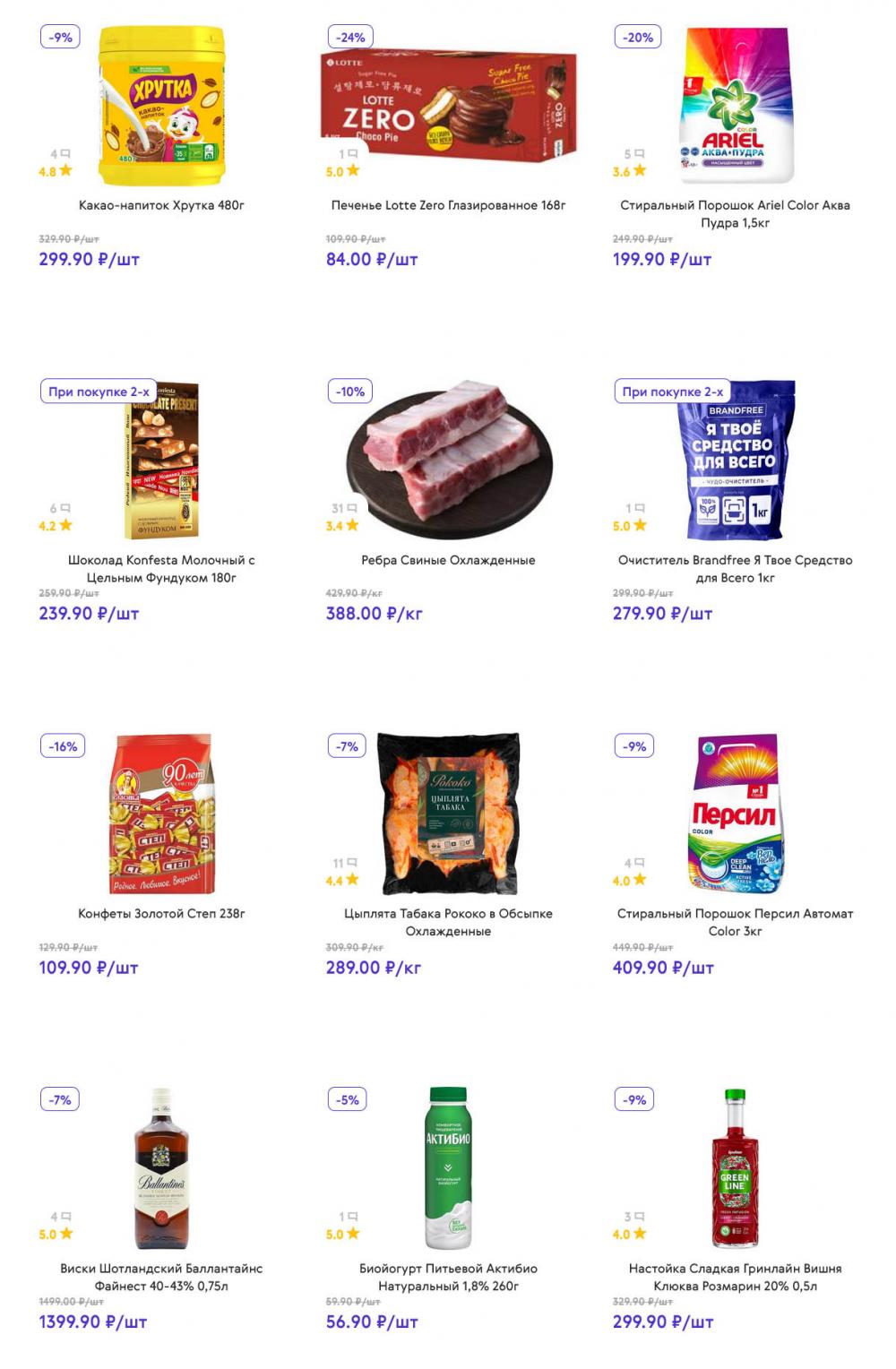Open Очиститель Brandfree Я Твое Средство

pyautogui.click(x=735, y=568)
